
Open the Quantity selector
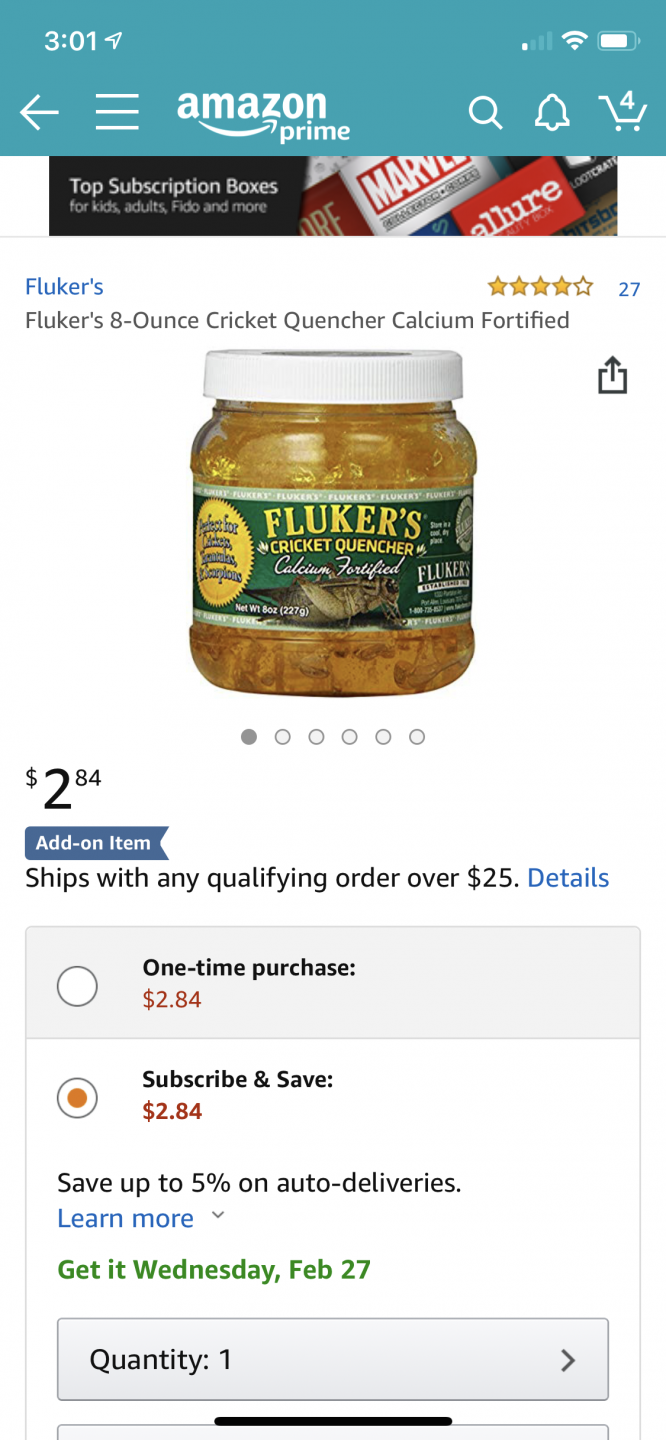(332, 1359)
